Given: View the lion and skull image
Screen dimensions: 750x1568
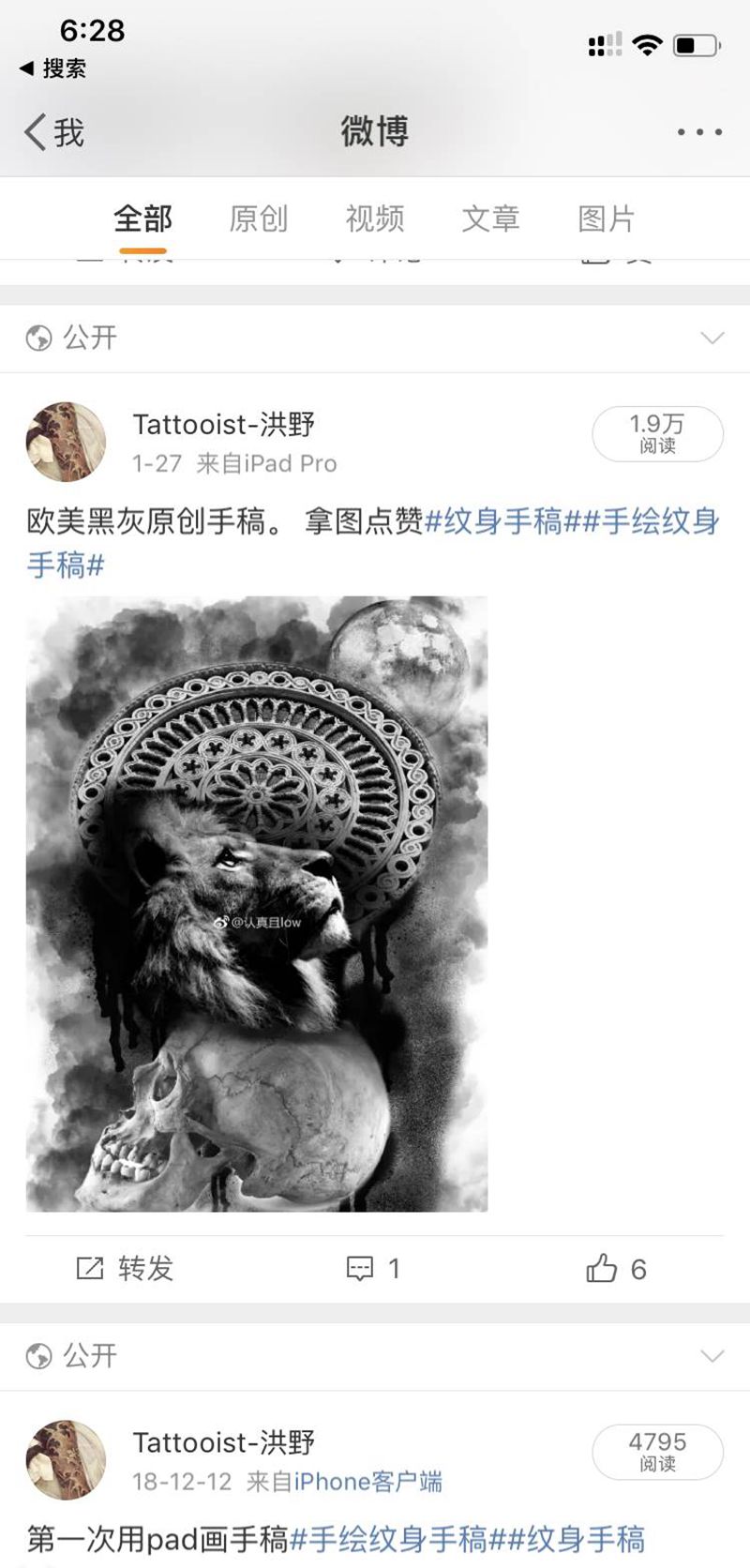Looking at the screenshot, I should tap(256, 903).
